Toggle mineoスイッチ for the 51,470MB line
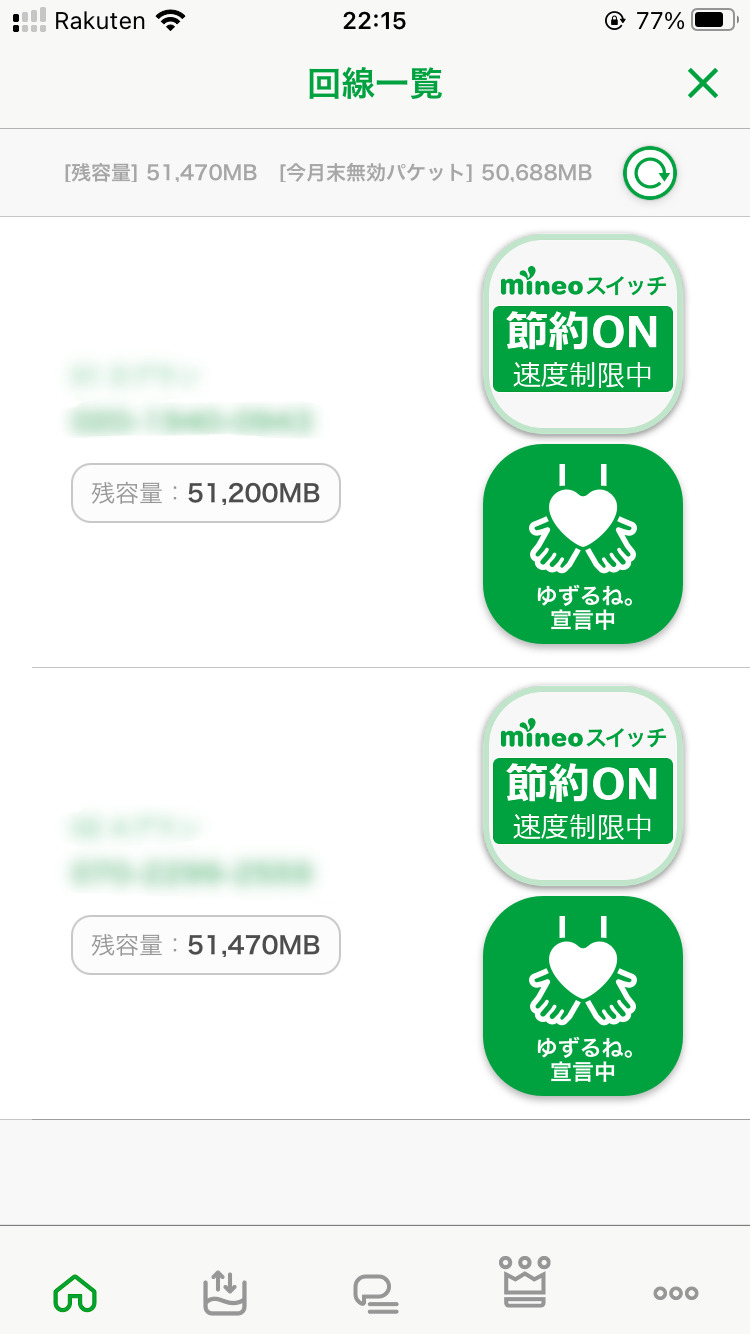The width and height of the screenshot is (750, 1334). [x=583, y=788]
